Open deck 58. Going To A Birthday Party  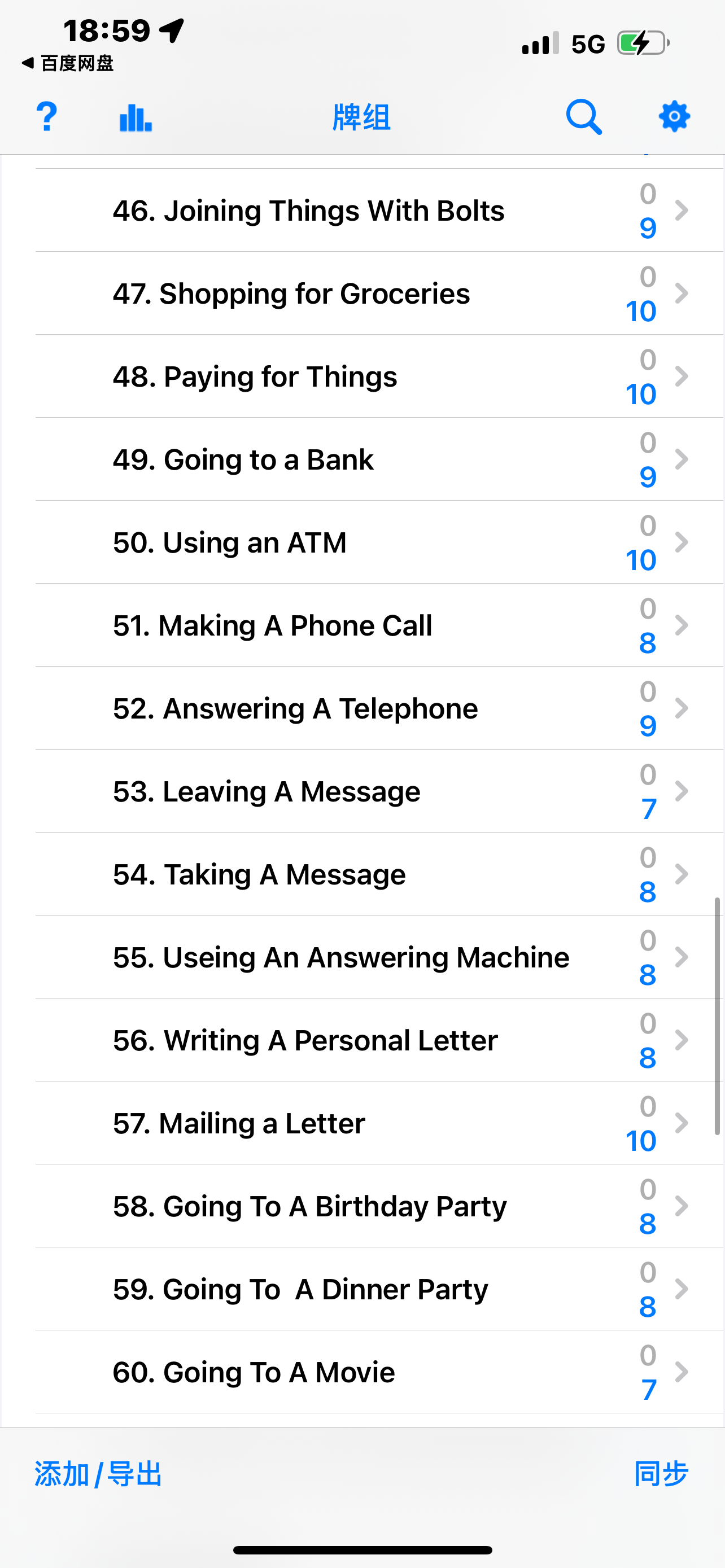click(x=379, y=1206)
